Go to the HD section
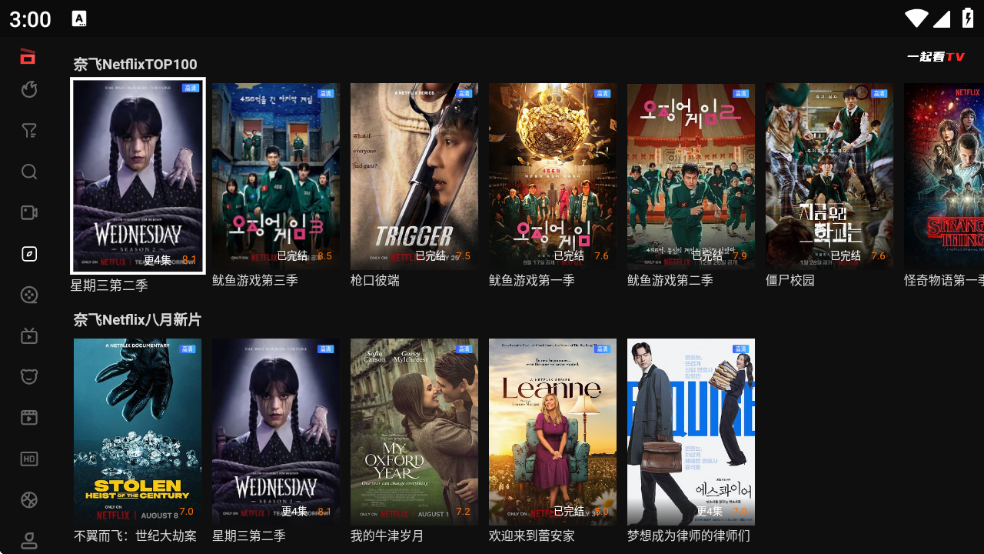984x554 pixels. click(x=29, y=459)
